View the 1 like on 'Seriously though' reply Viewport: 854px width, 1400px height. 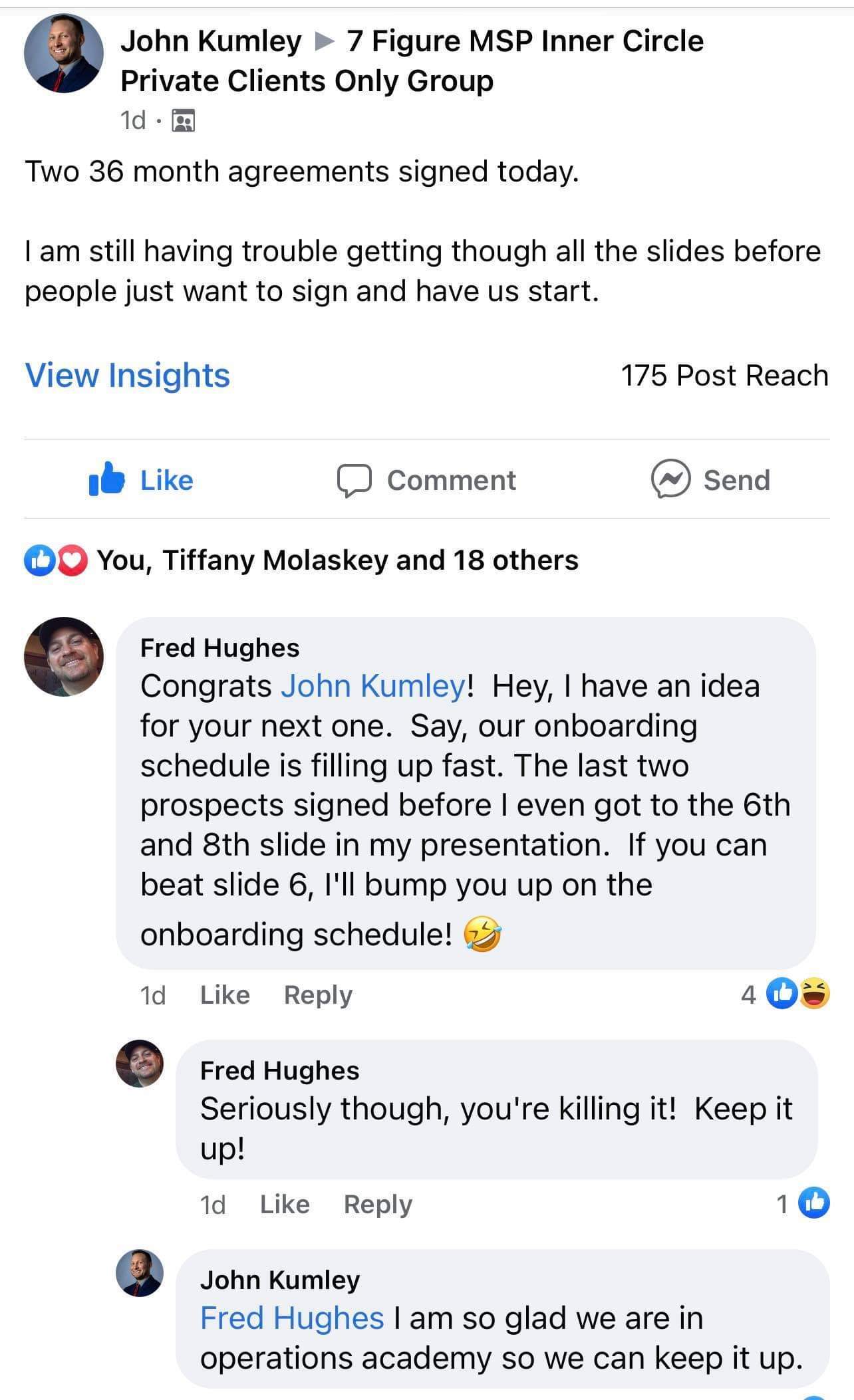(805, 1203)
